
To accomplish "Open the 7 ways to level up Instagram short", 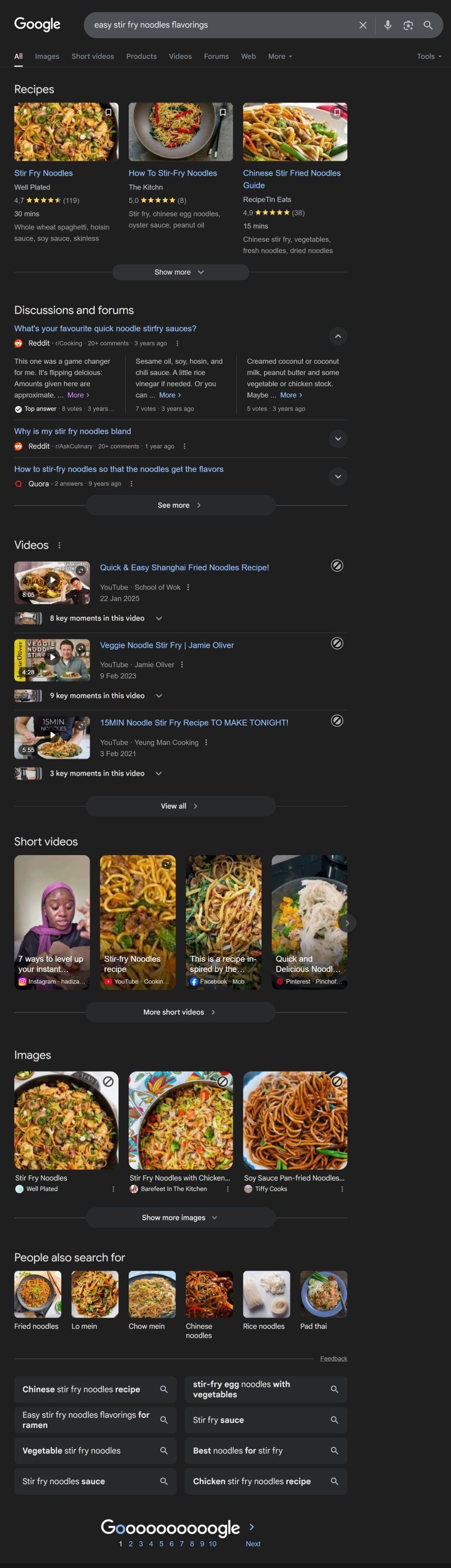I will coord(51,922).
